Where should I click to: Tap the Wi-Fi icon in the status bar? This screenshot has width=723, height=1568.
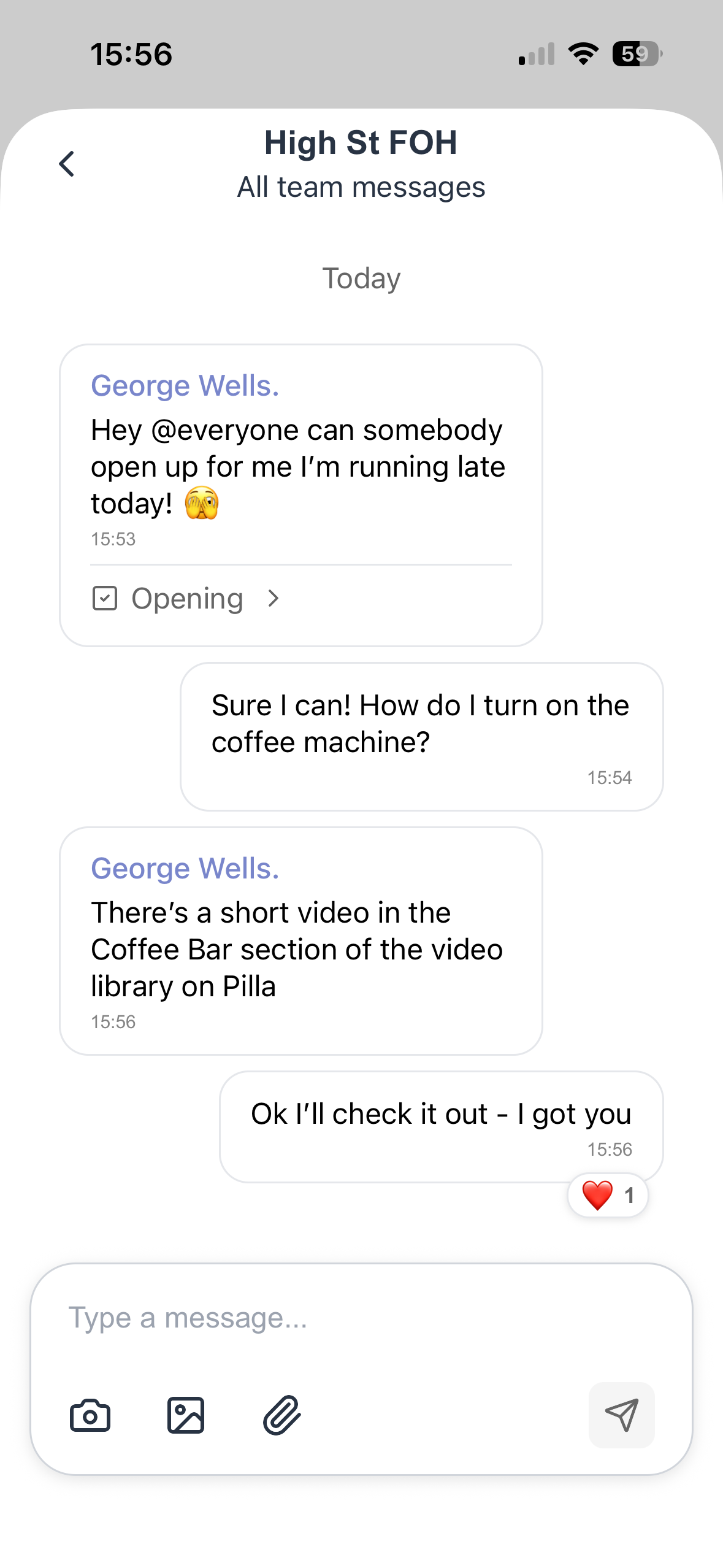pyautogui.click(x=581, y=54)
